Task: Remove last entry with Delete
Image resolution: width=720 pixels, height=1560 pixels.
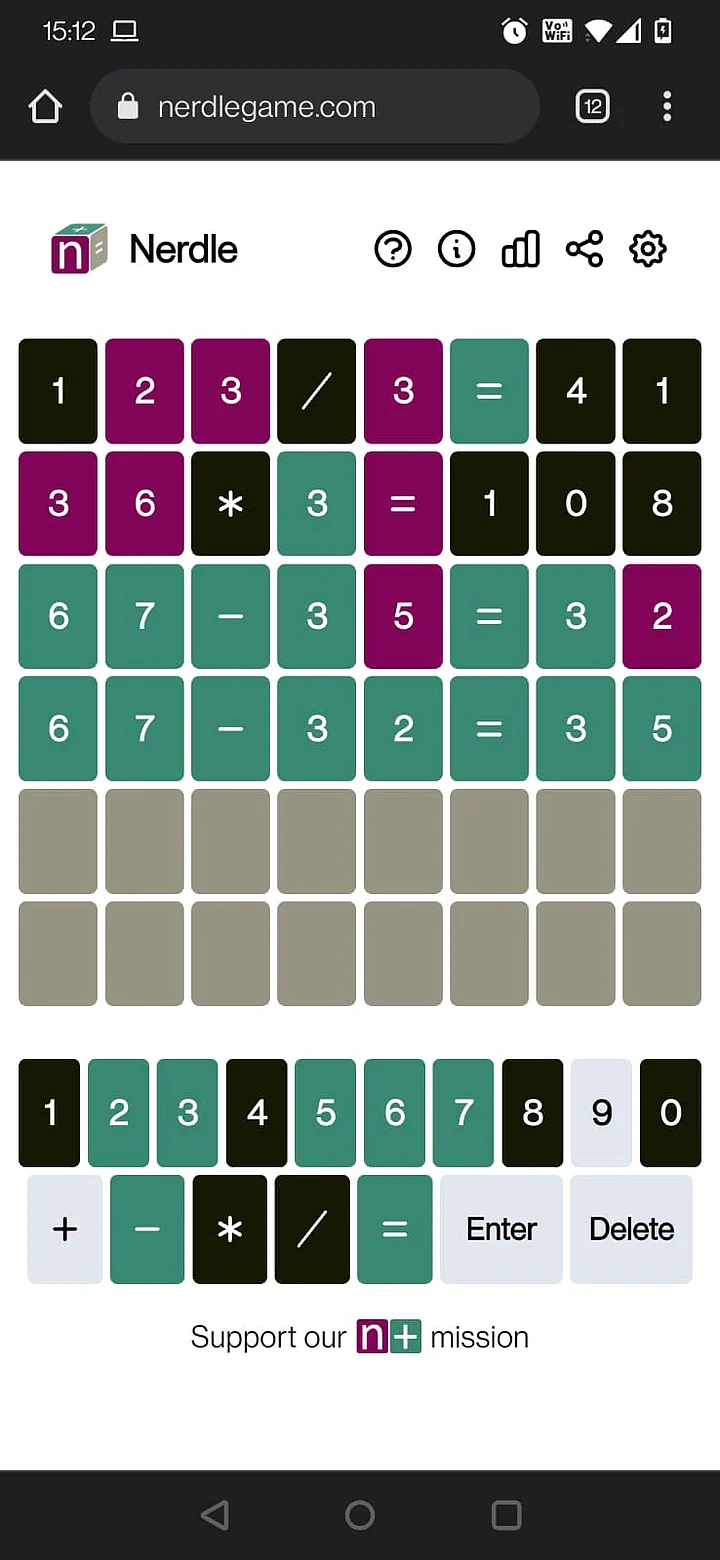Action: 631,1229
